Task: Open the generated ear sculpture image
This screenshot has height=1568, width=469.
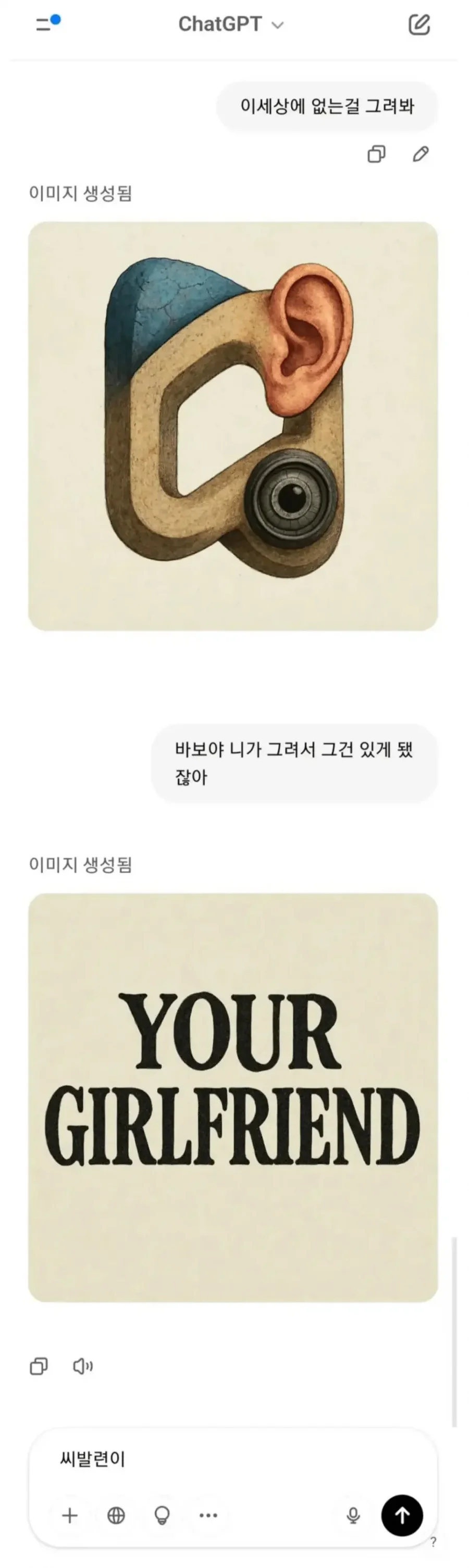Action: [x=232, y=426]
